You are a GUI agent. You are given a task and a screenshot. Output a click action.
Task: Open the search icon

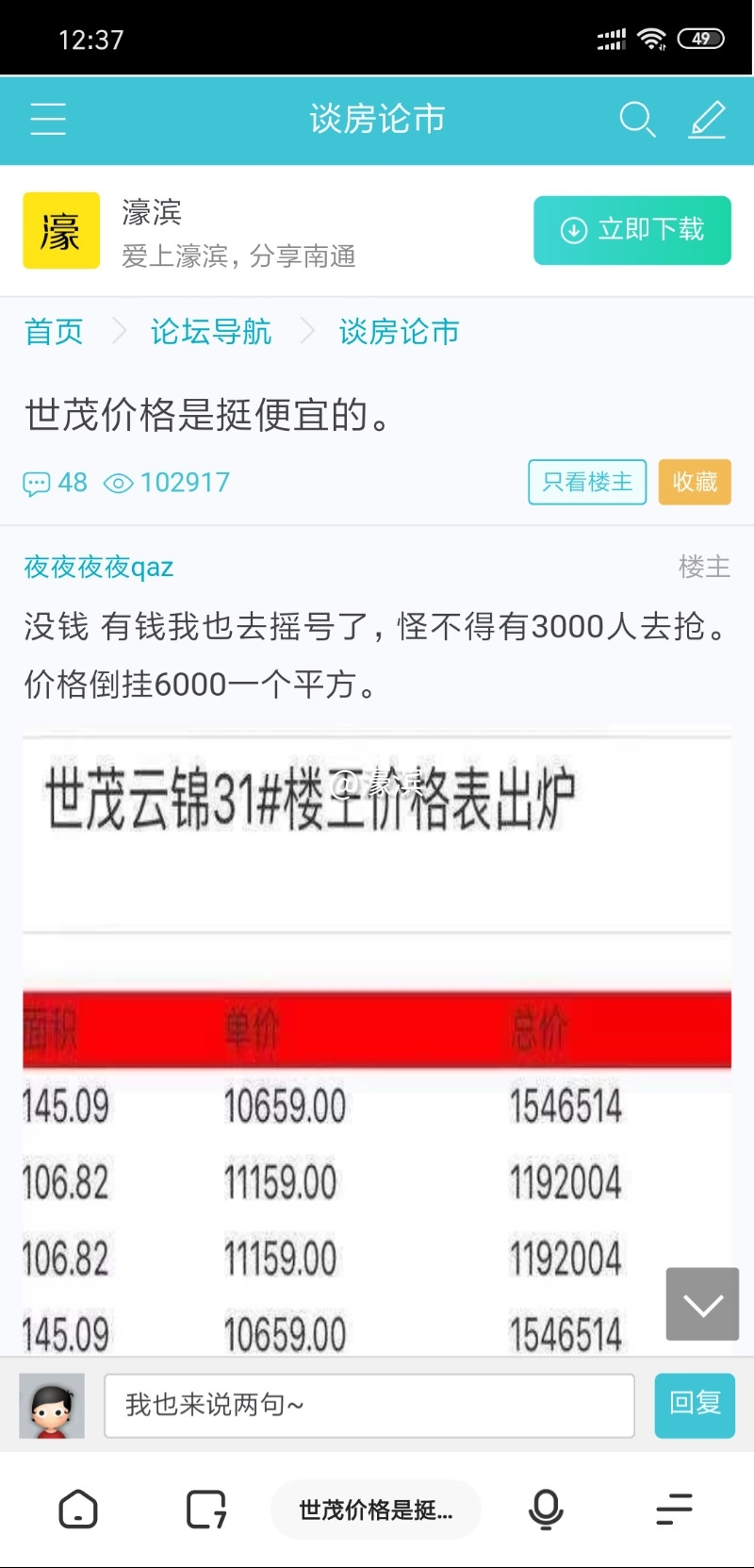click(x=638, y=120)
